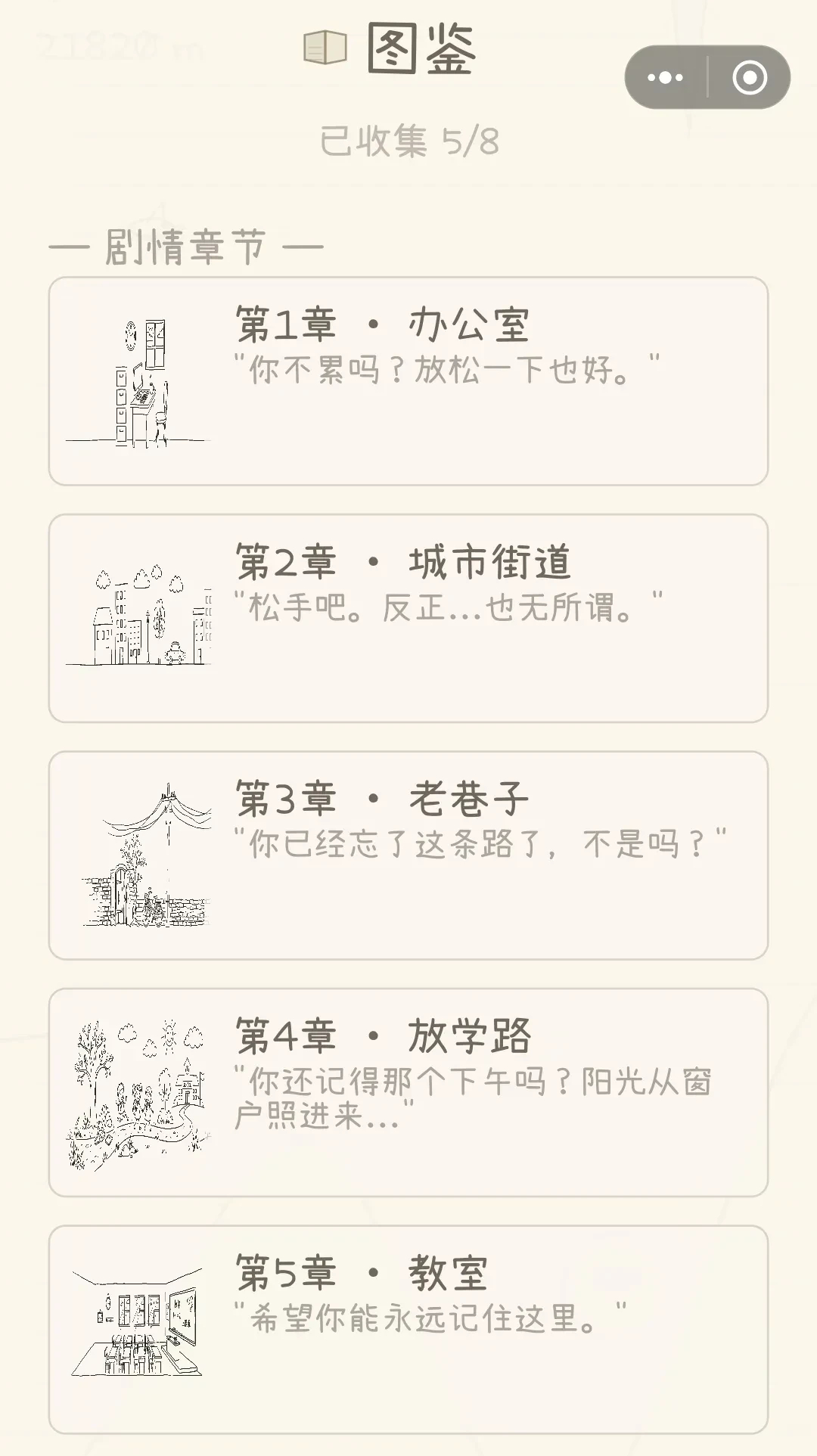Close the mini program via circle button
The width and height of the screenshot is (817, 1456).
click(x=749, y=77)
